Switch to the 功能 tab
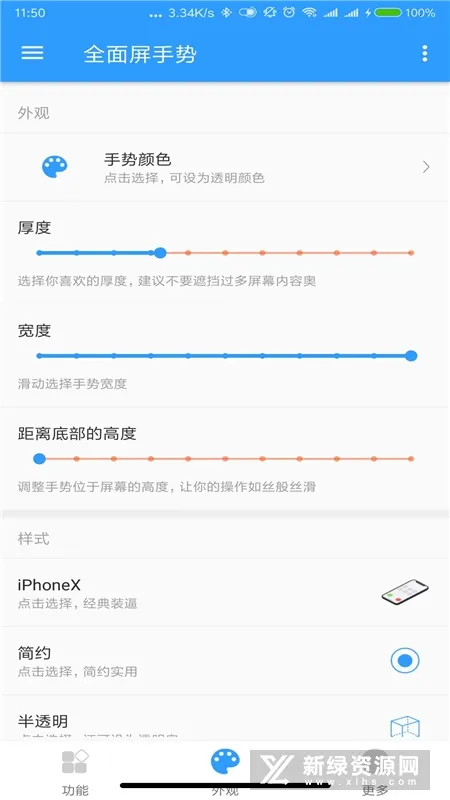Viewport: 450px width, 800px height. point(75,770)
